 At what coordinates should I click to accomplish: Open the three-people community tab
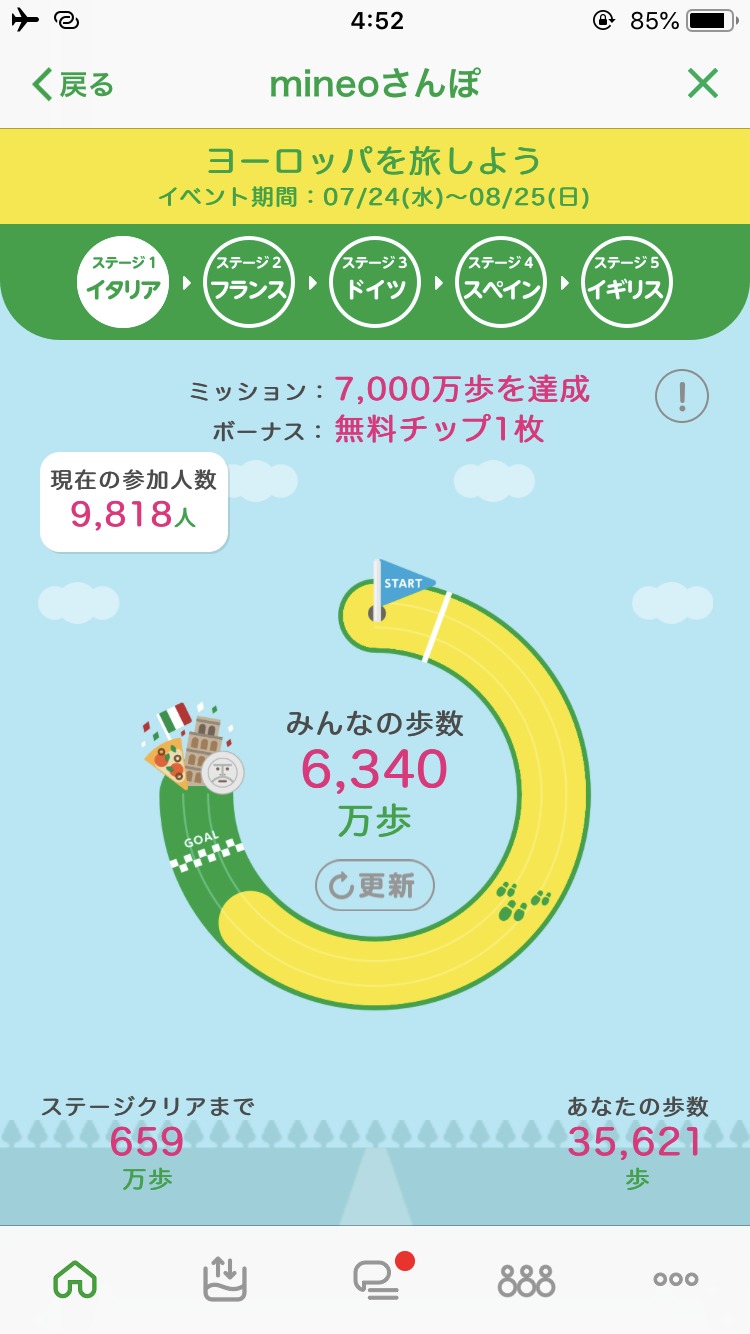[526, 1279]
